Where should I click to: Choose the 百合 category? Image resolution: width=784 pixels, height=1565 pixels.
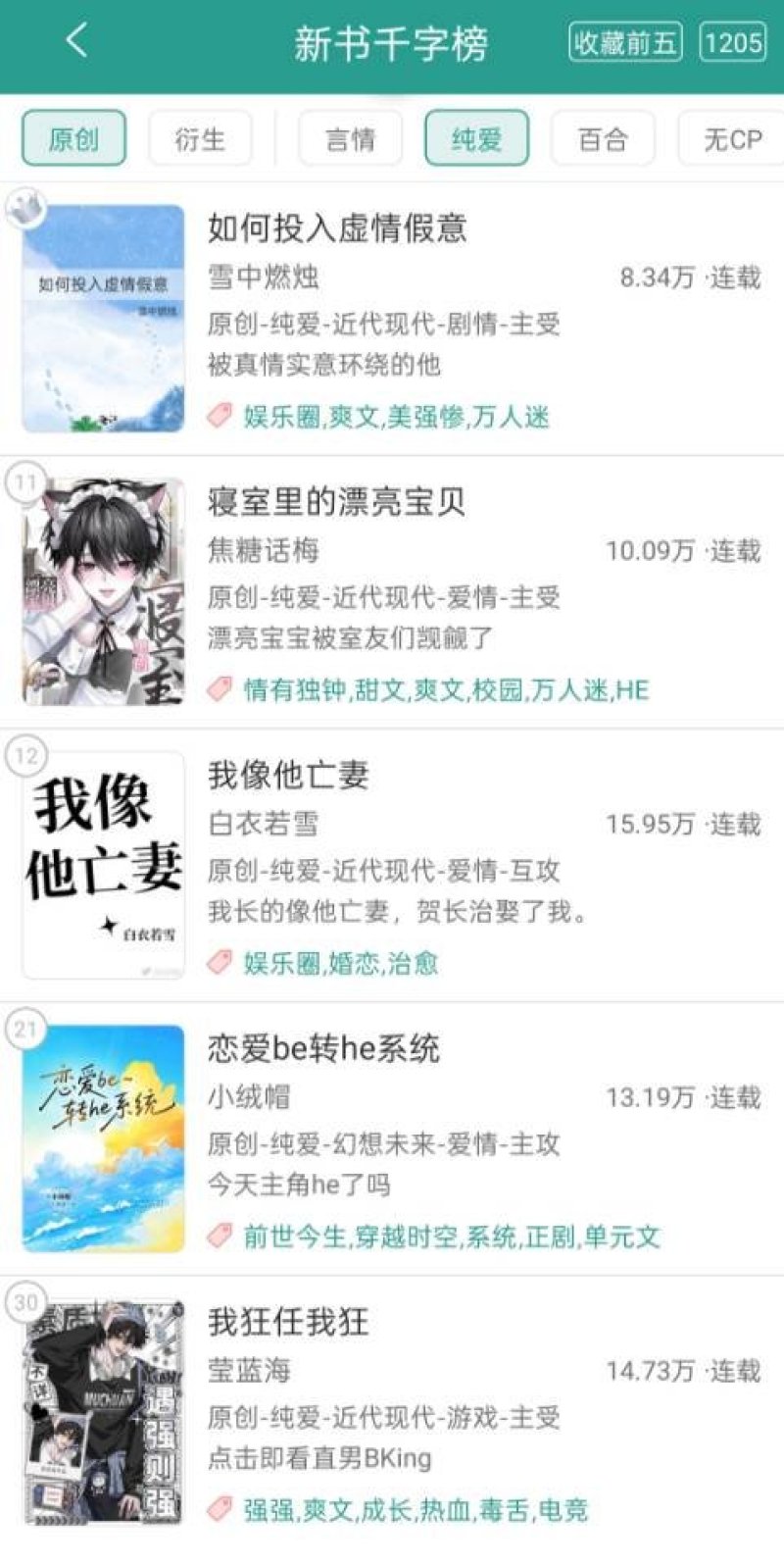[603, 139]
